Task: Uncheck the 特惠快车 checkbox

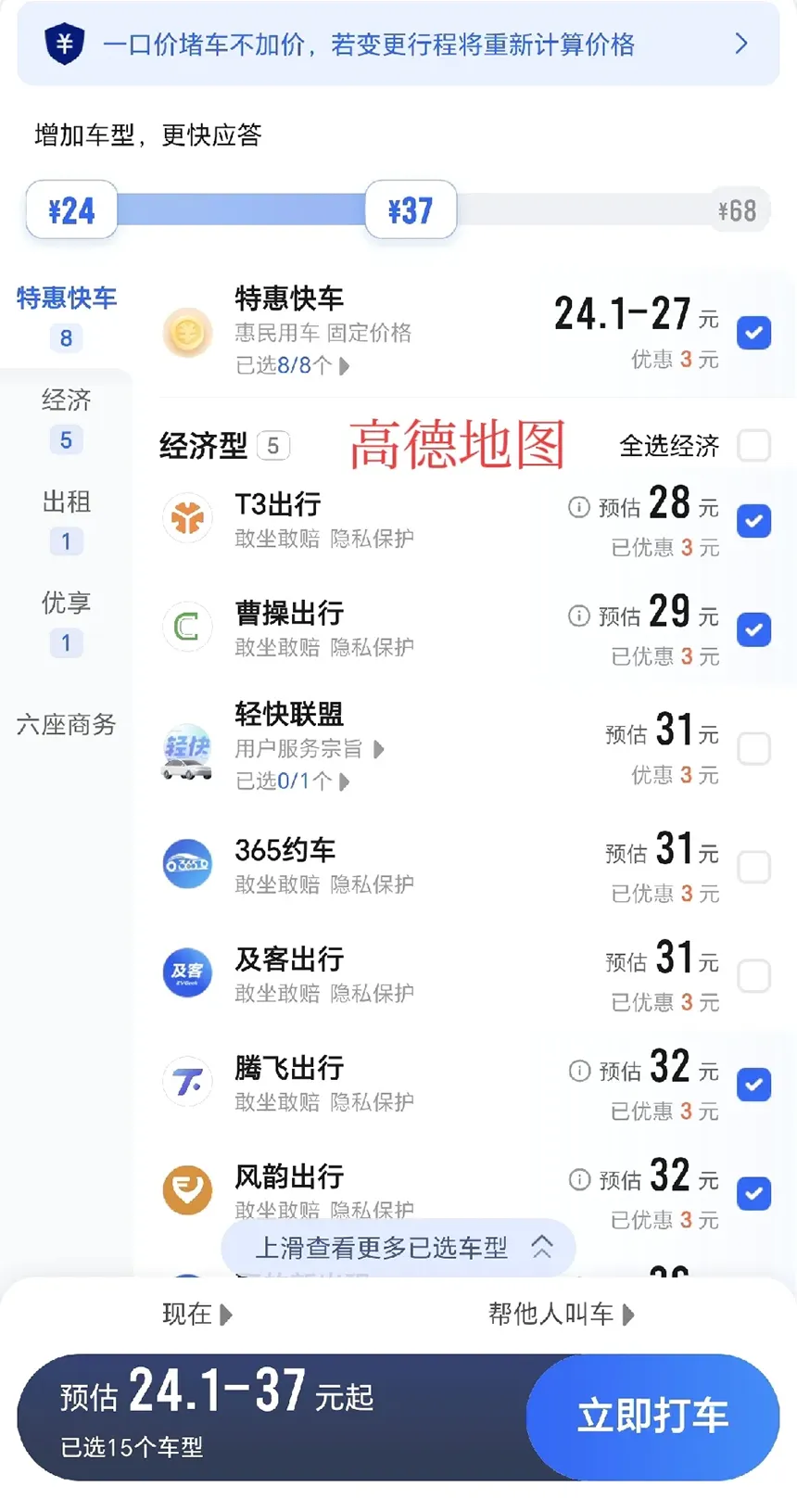Action: [x=753, y=333]
